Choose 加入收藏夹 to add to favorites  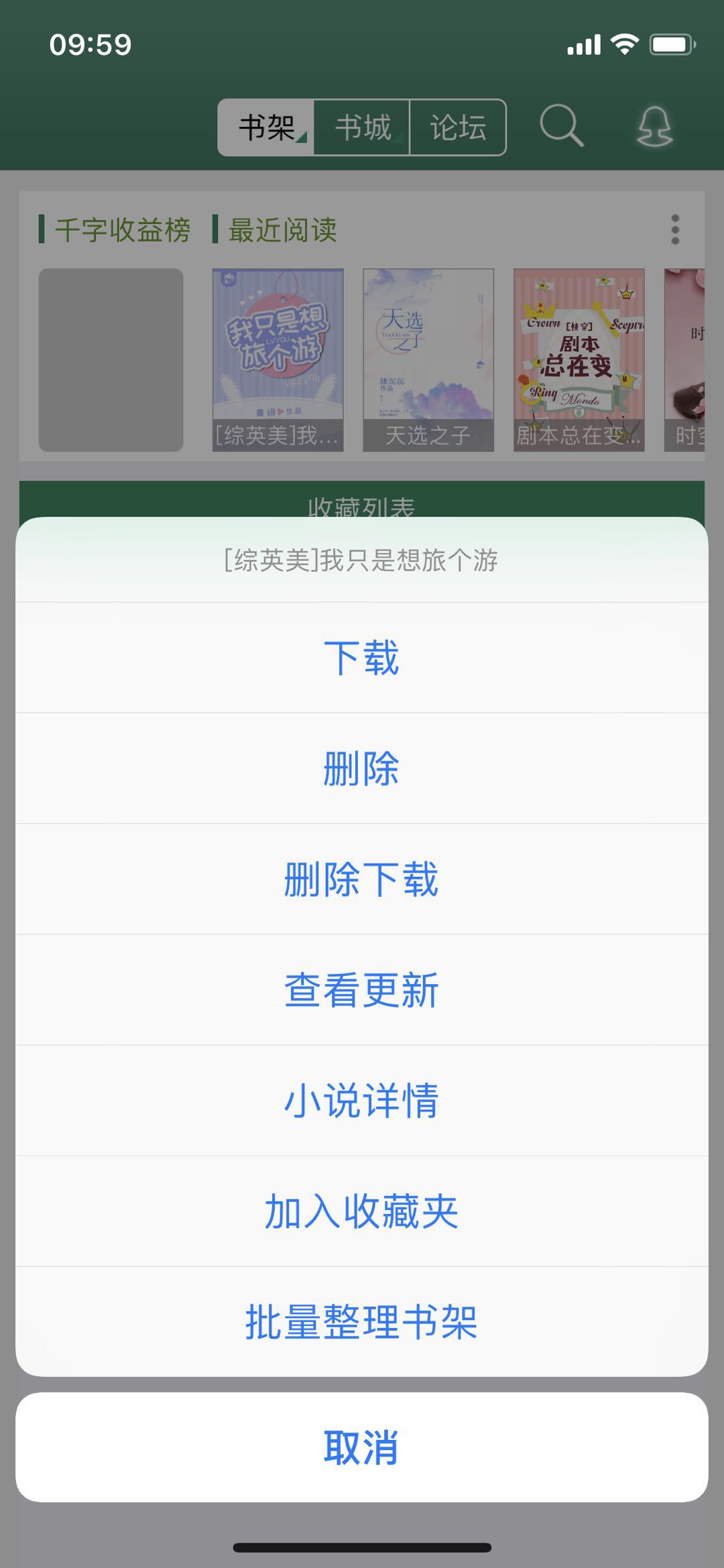click(x=361, y=1211)
